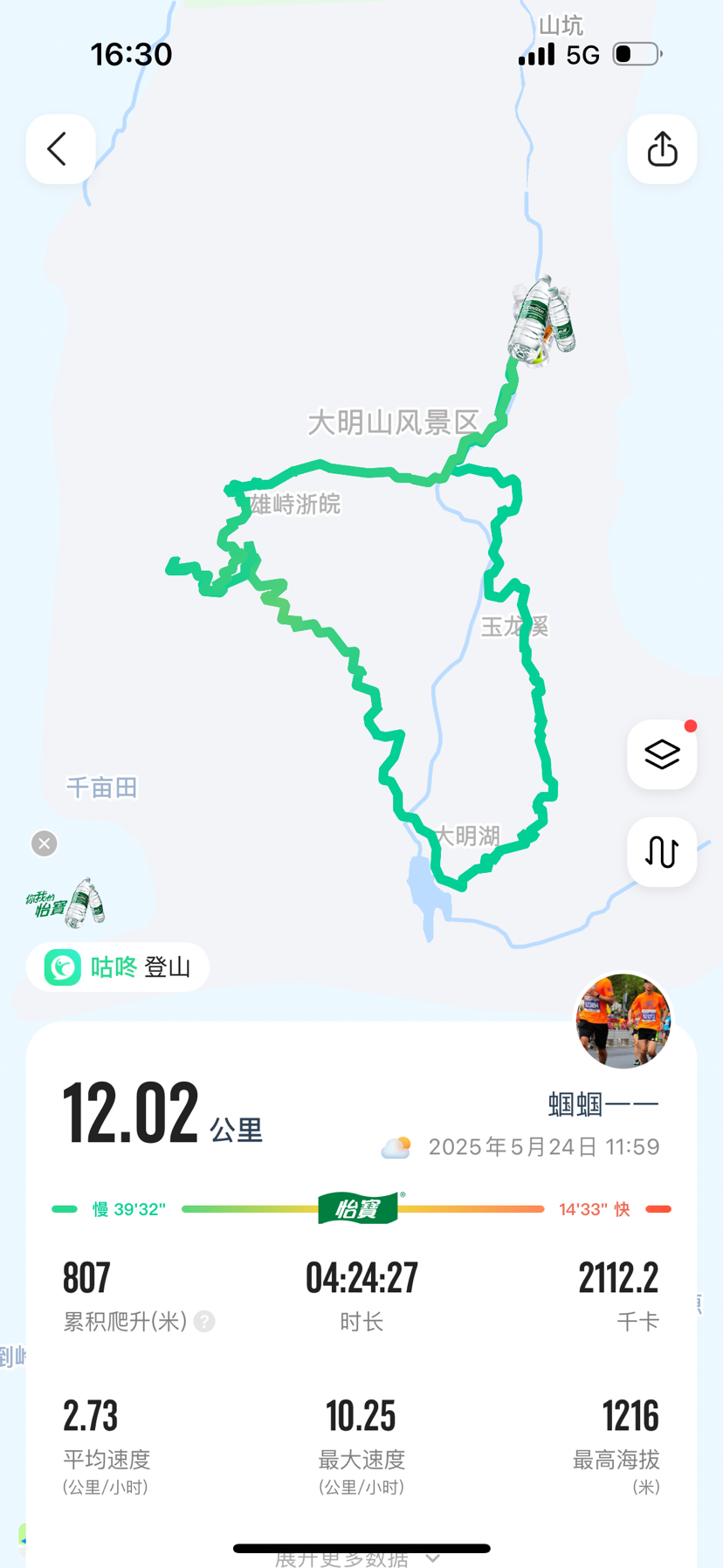The height and width of the screenshot is (1568, 723).
Task: Share this hiking record
Action: tap(662, 149)
